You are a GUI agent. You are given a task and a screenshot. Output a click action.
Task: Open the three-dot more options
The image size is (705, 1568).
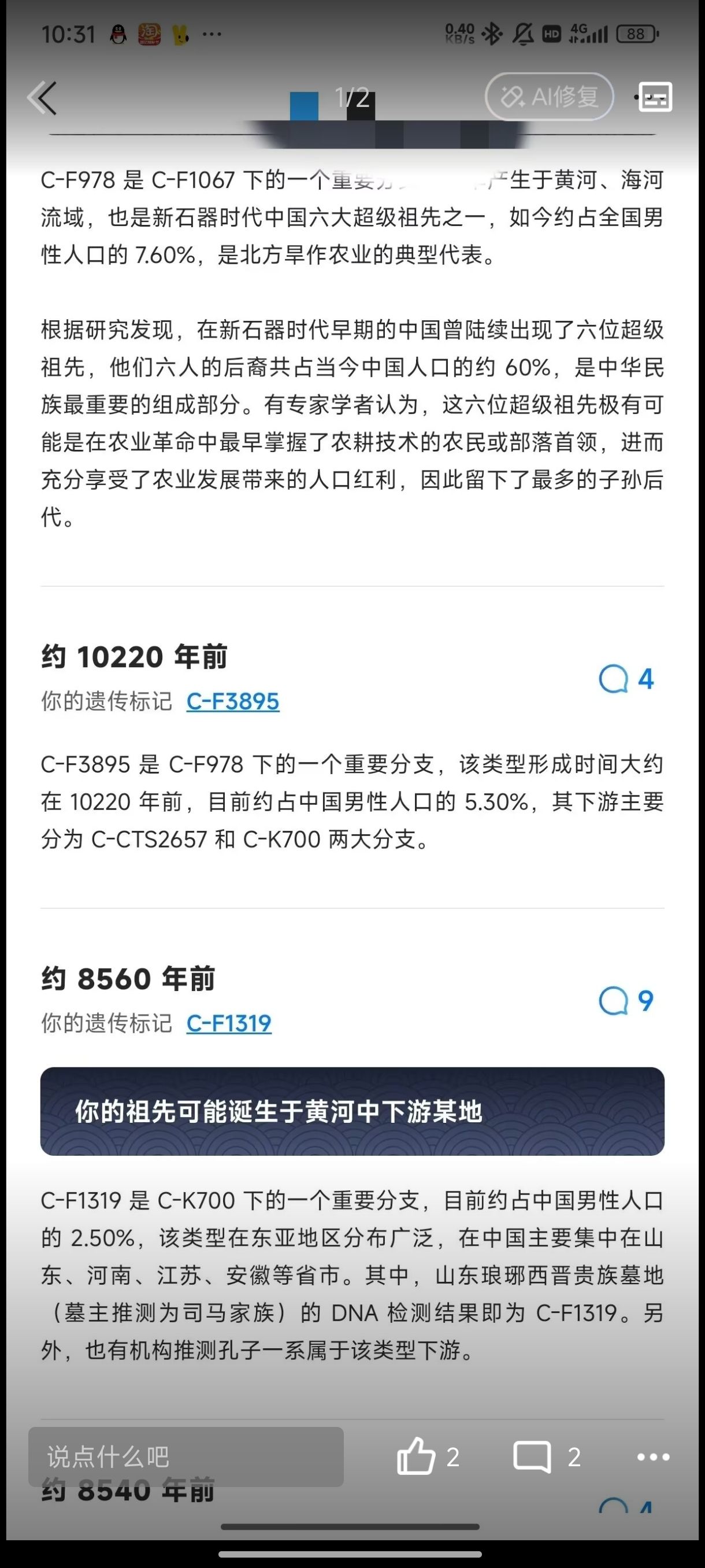(652, 1456)
